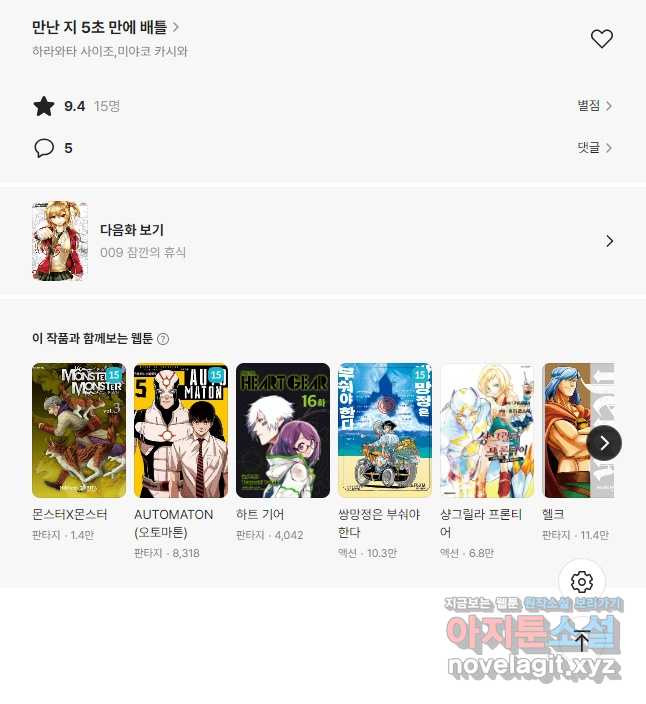646x704 pixels.
Task: Open the AUTOMATON (오토마톤) webtoon
Action: pos(181,430)
